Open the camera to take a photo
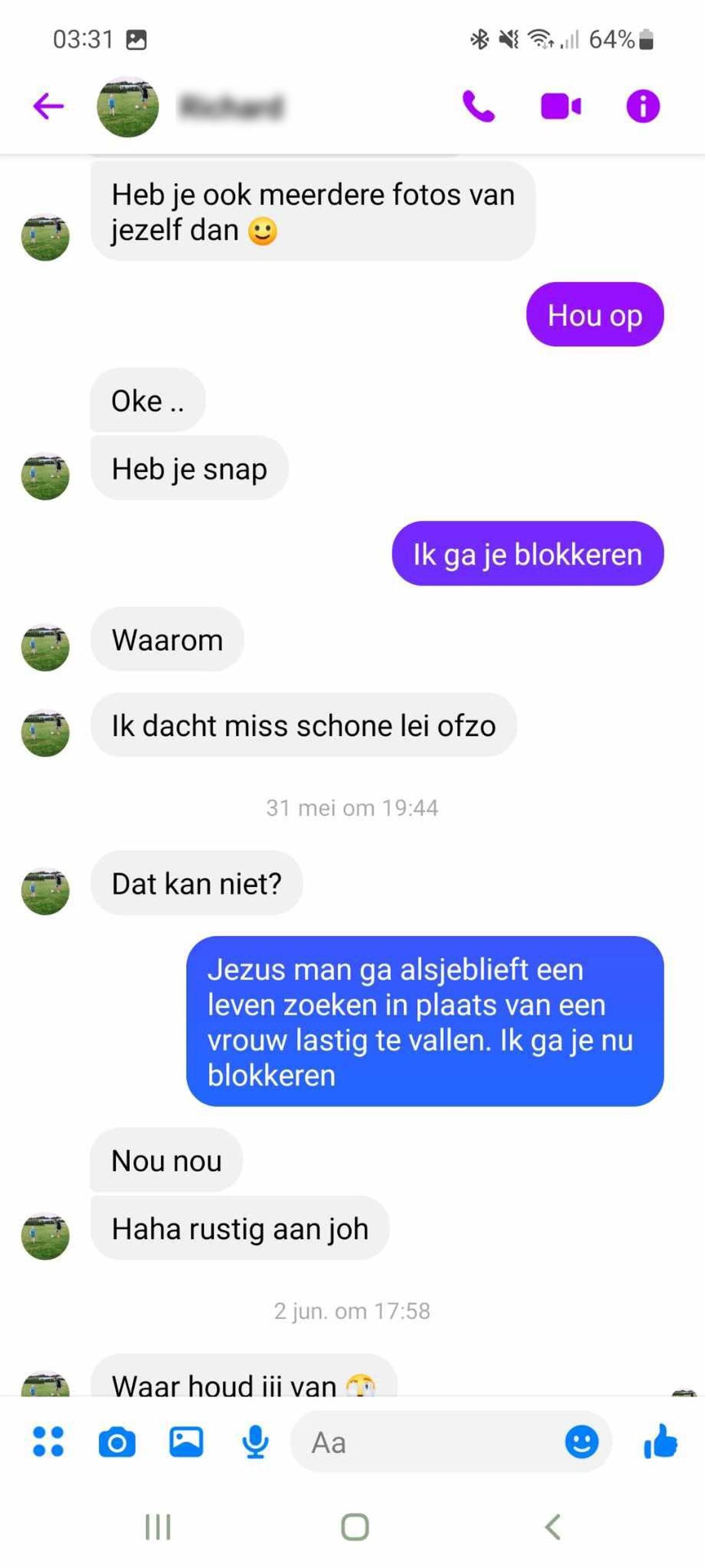 pos(117,1442)
